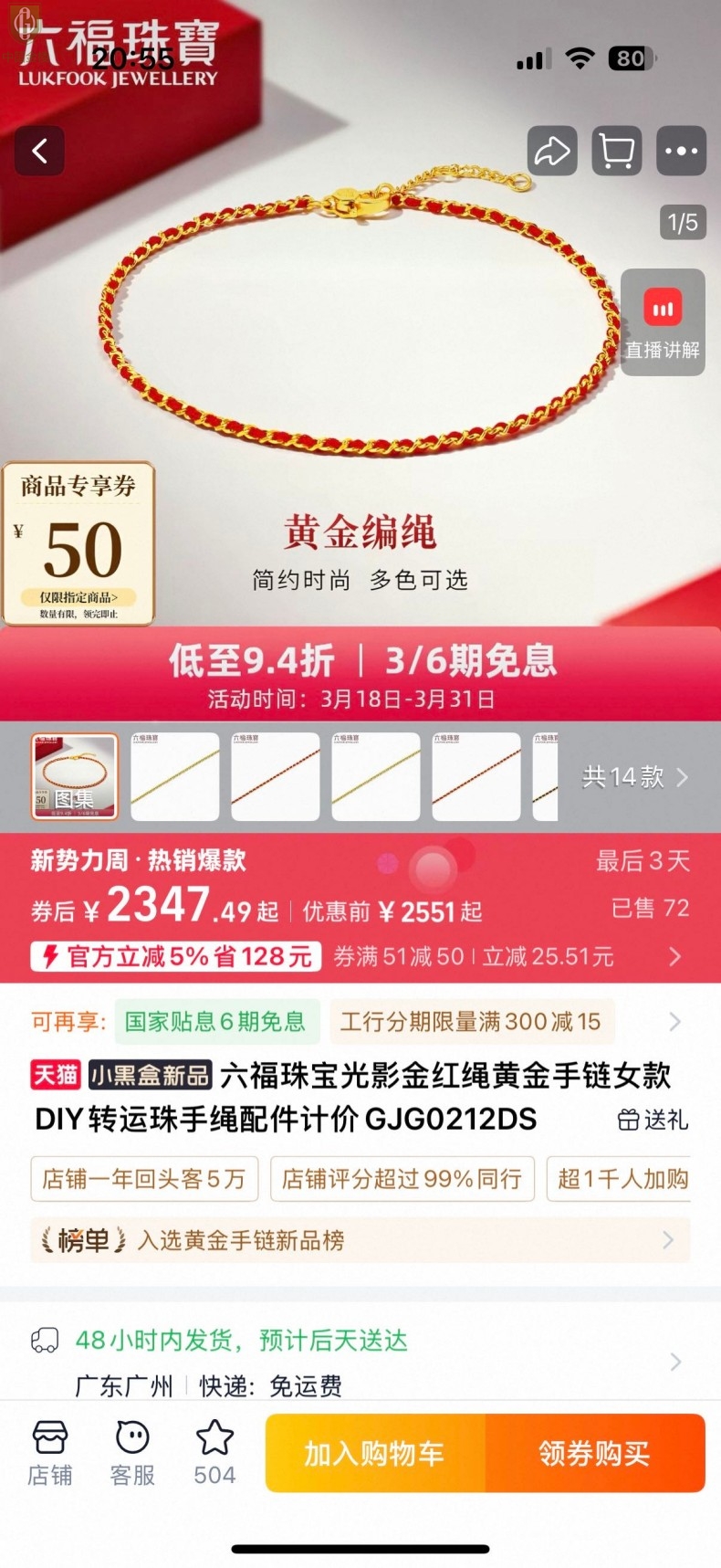Favorite the item with star 504

point(214,1453)
